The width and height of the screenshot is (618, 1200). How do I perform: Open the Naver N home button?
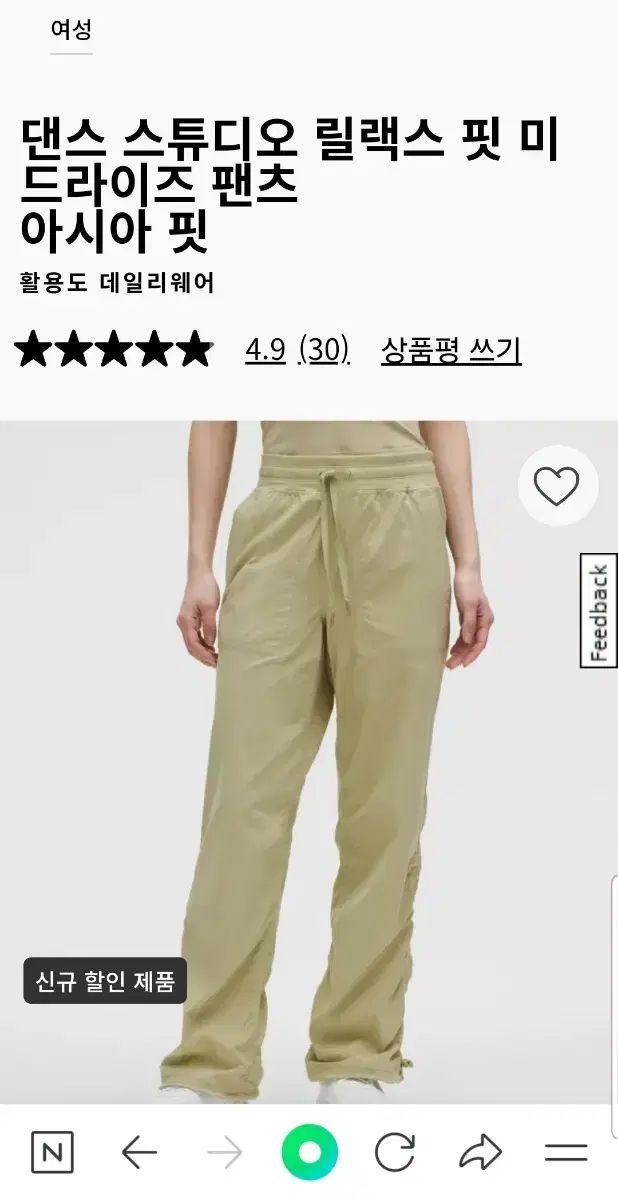pos(52,1153)
